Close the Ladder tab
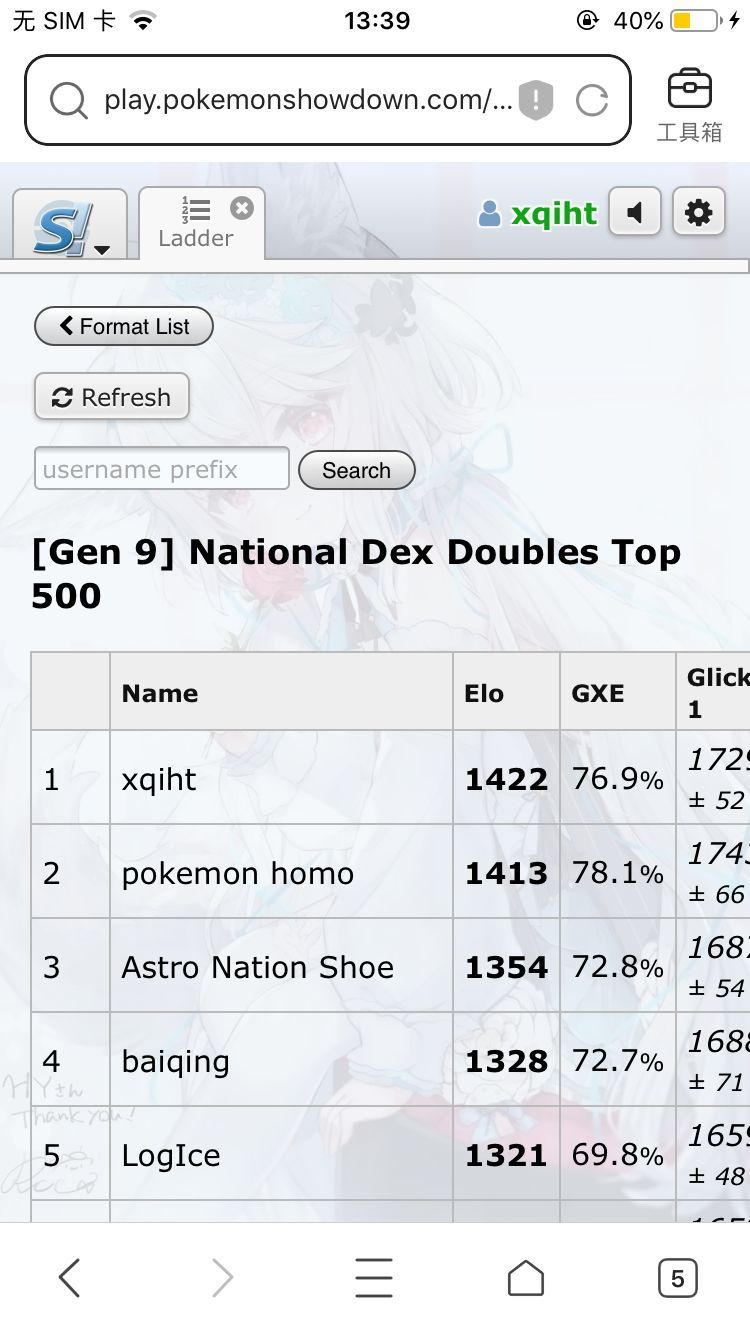 coord(242,208)
